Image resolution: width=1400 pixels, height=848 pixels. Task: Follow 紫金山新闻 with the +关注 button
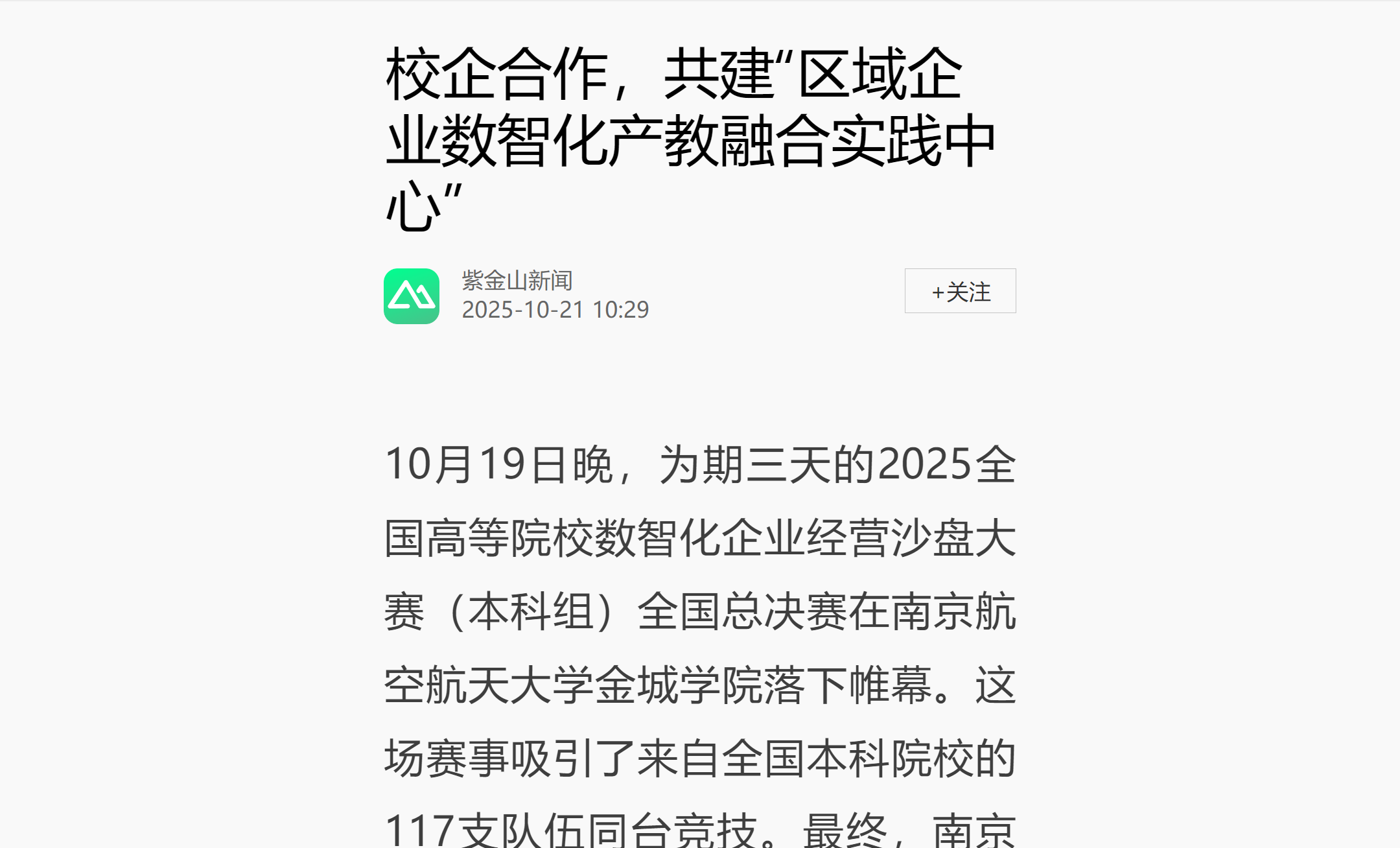click(960, 291)
